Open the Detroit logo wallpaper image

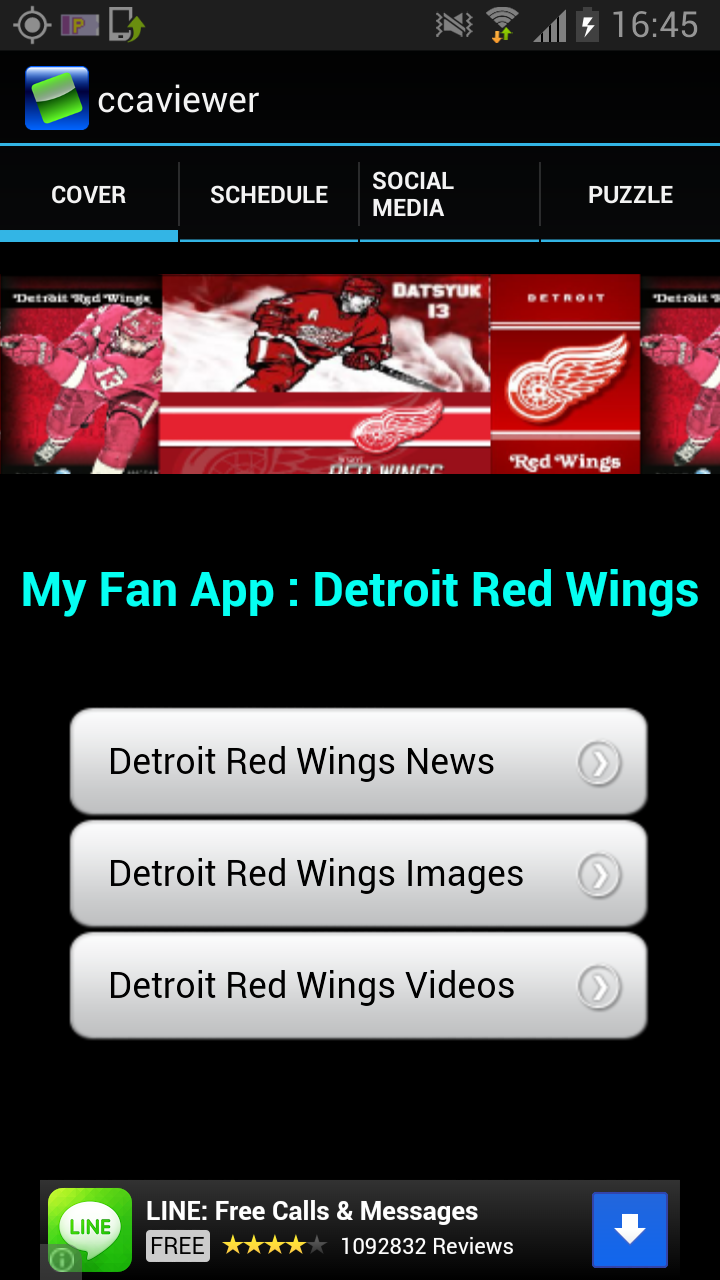(565, 373)
